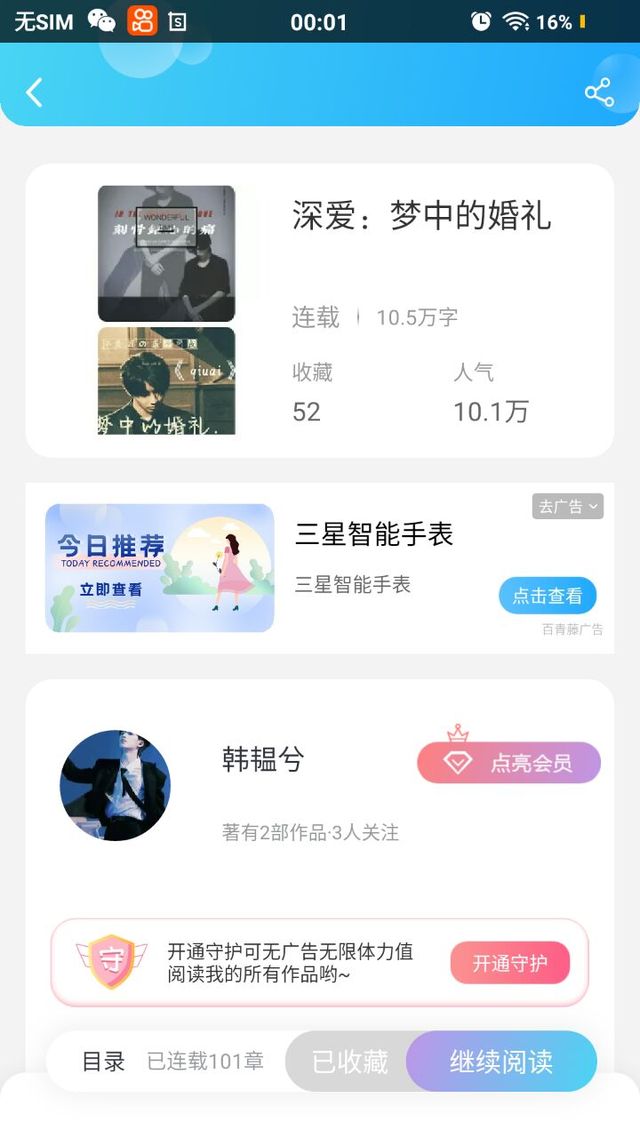The image size is (640, 1138).
Task: Open the 目录 chapter list
Action: (x=103, y=1061)
